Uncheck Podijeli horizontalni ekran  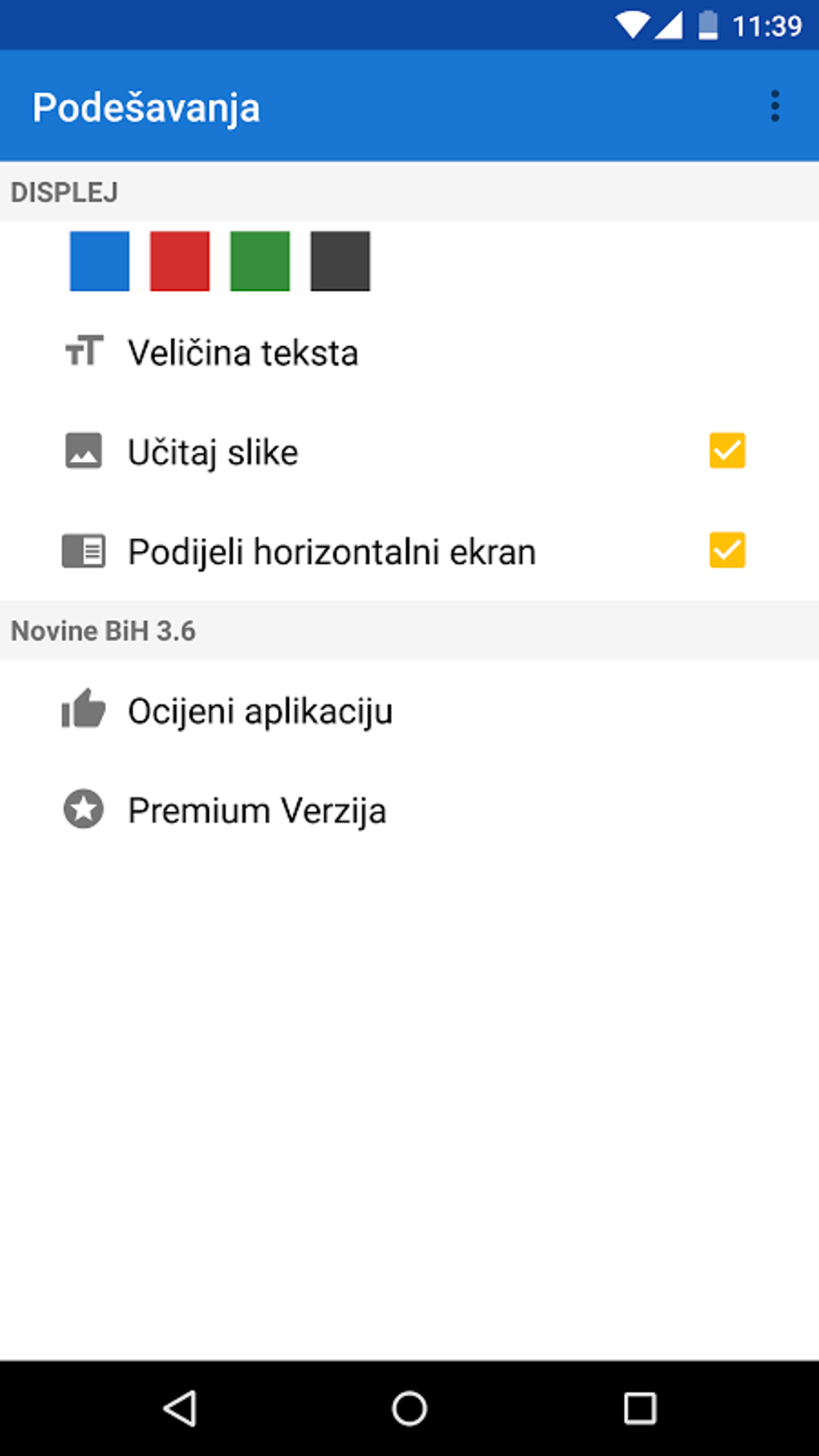[x=726, y=551]
